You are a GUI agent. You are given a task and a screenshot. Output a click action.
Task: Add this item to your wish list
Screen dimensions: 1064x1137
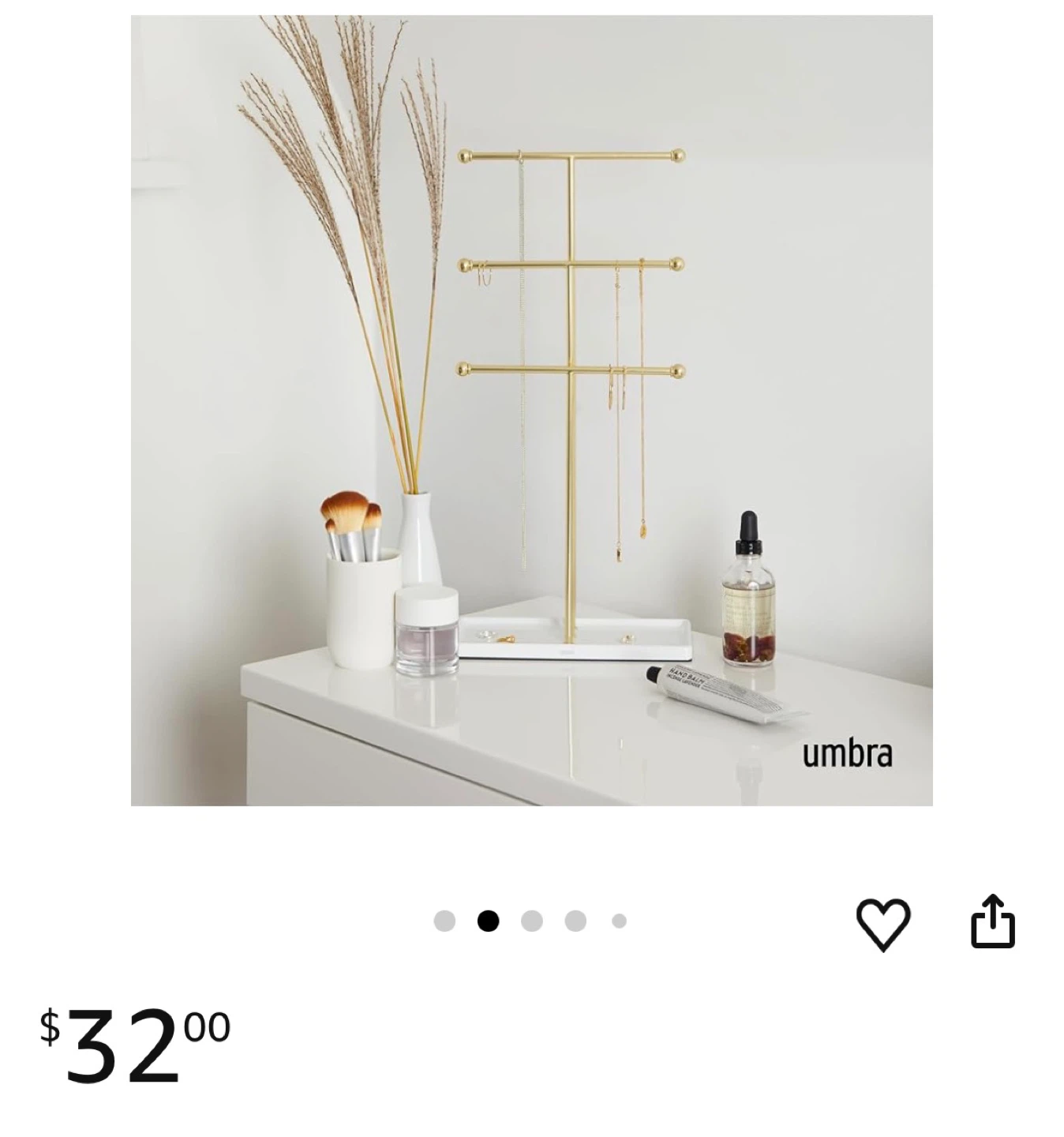pos(882,923)
